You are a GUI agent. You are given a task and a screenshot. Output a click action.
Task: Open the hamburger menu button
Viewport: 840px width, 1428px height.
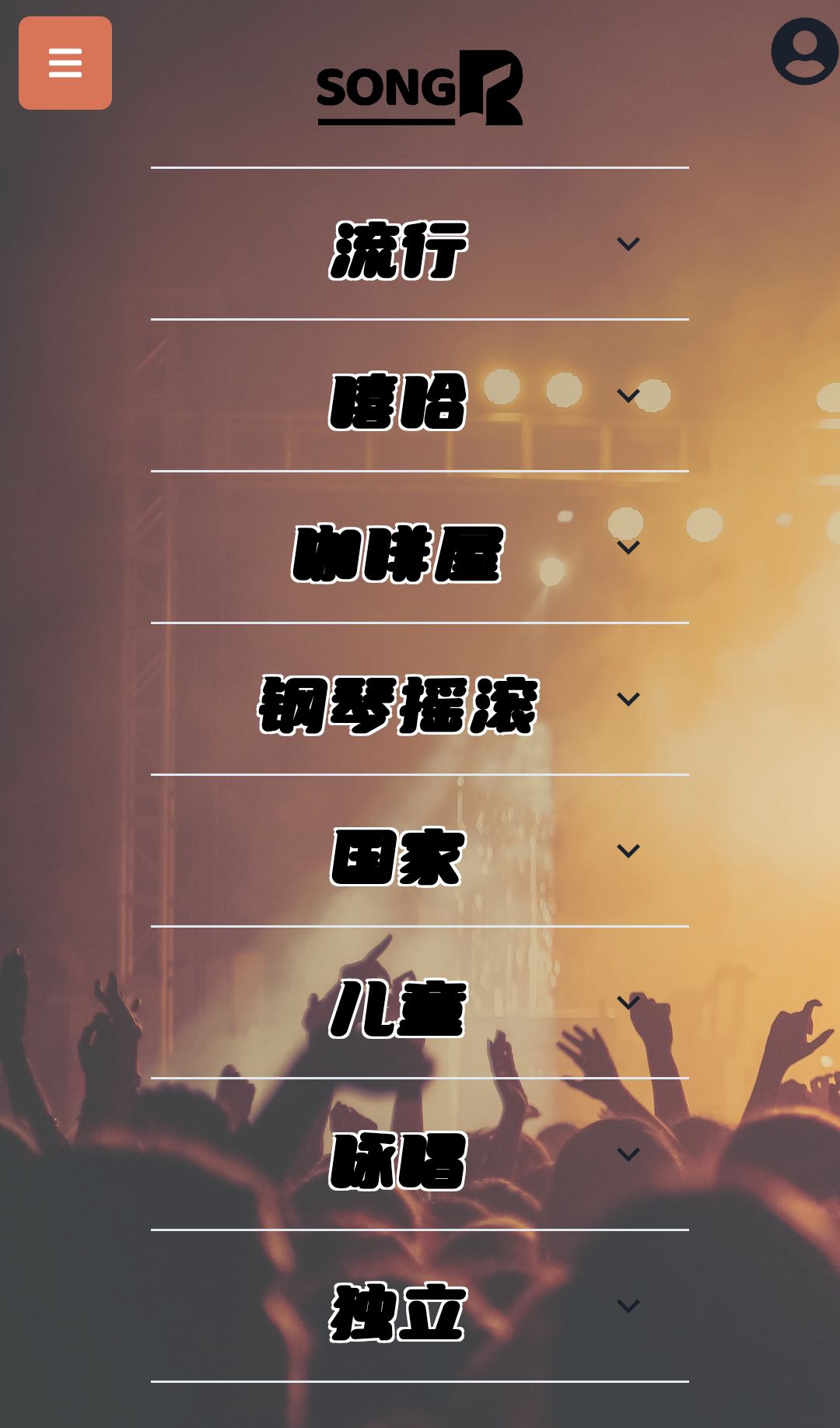65,63
